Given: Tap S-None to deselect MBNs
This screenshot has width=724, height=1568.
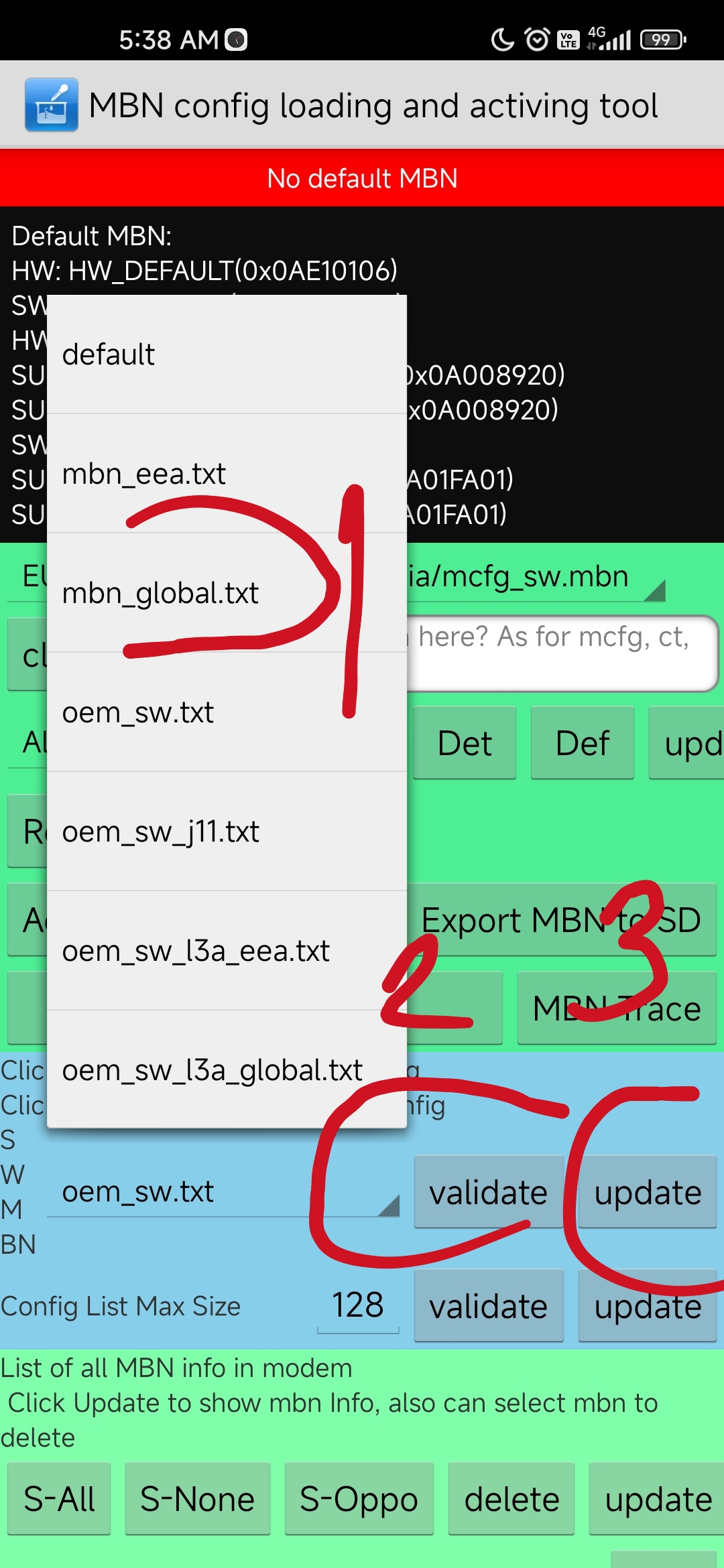Looking at the screenshot, I should (198, 1499).
